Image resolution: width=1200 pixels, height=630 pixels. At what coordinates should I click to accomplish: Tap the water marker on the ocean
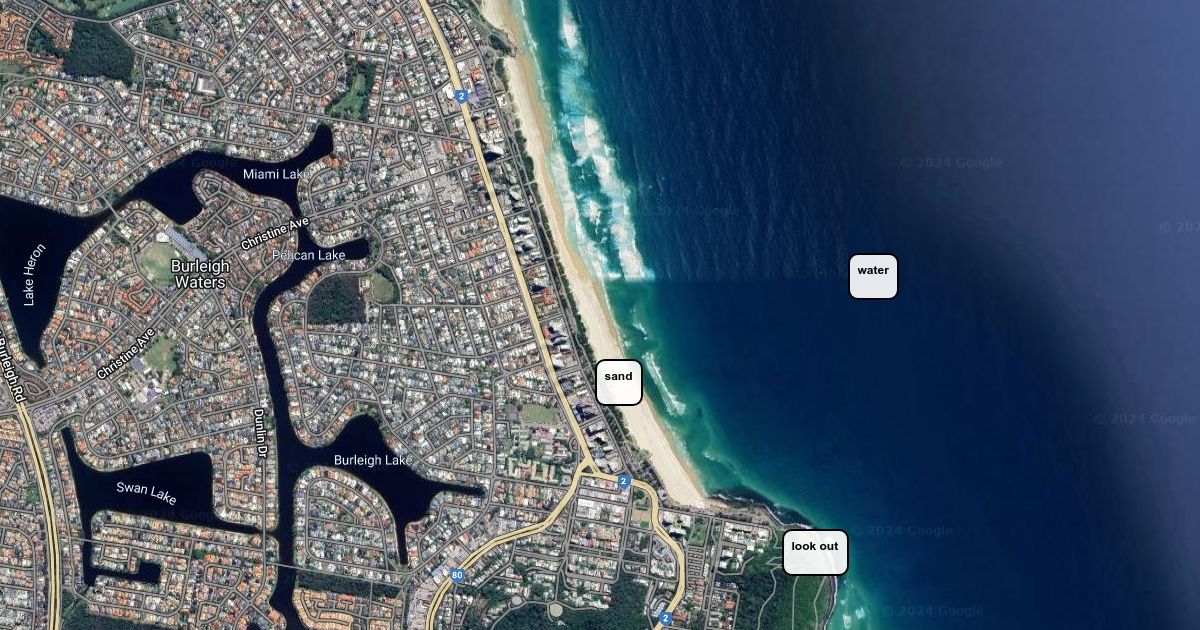coord(873,276)
